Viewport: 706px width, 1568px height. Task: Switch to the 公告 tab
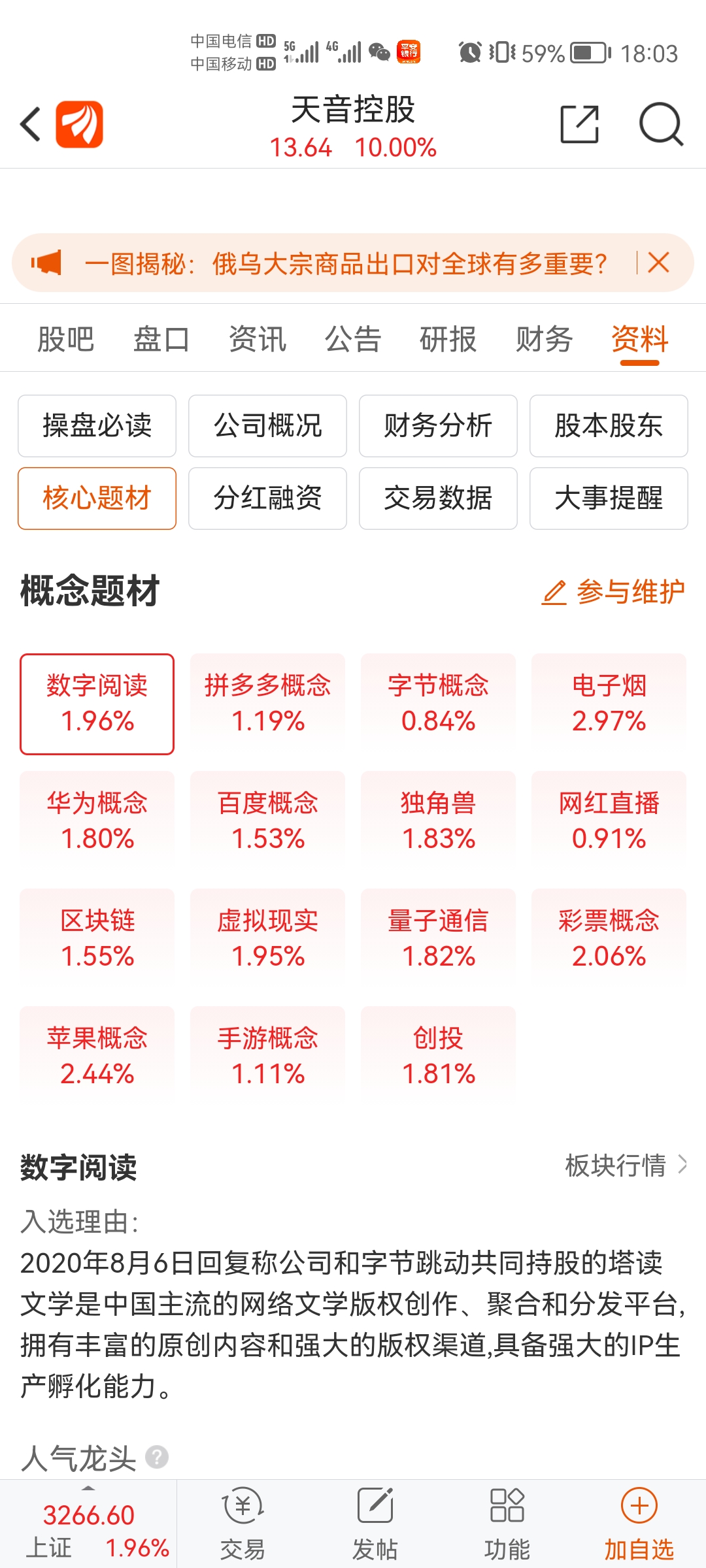(353, 339)
